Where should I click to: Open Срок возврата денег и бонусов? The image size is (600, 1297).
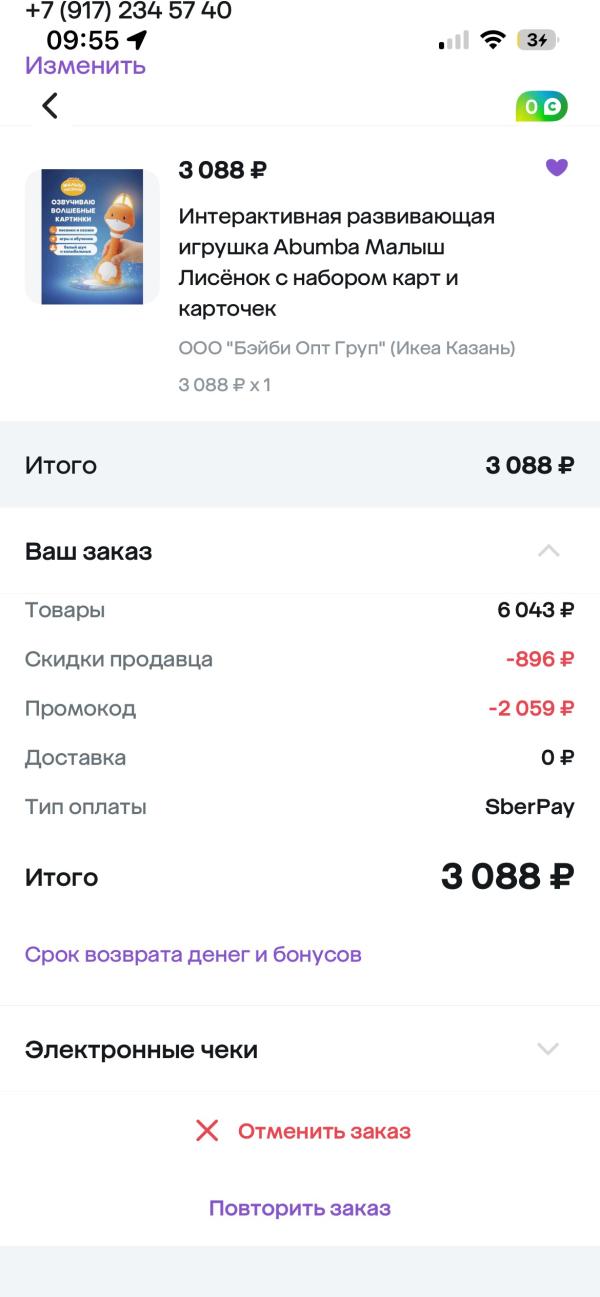pyautogui.click(x=193, y=954)
